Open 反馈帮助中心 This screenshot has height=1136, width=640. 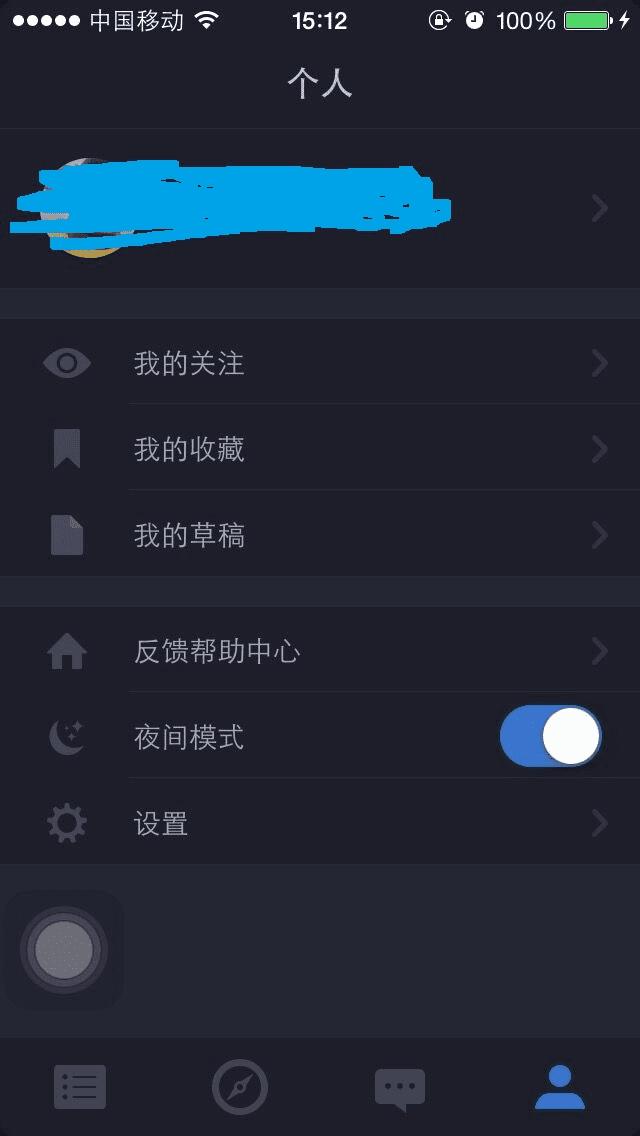pos(320,651)
